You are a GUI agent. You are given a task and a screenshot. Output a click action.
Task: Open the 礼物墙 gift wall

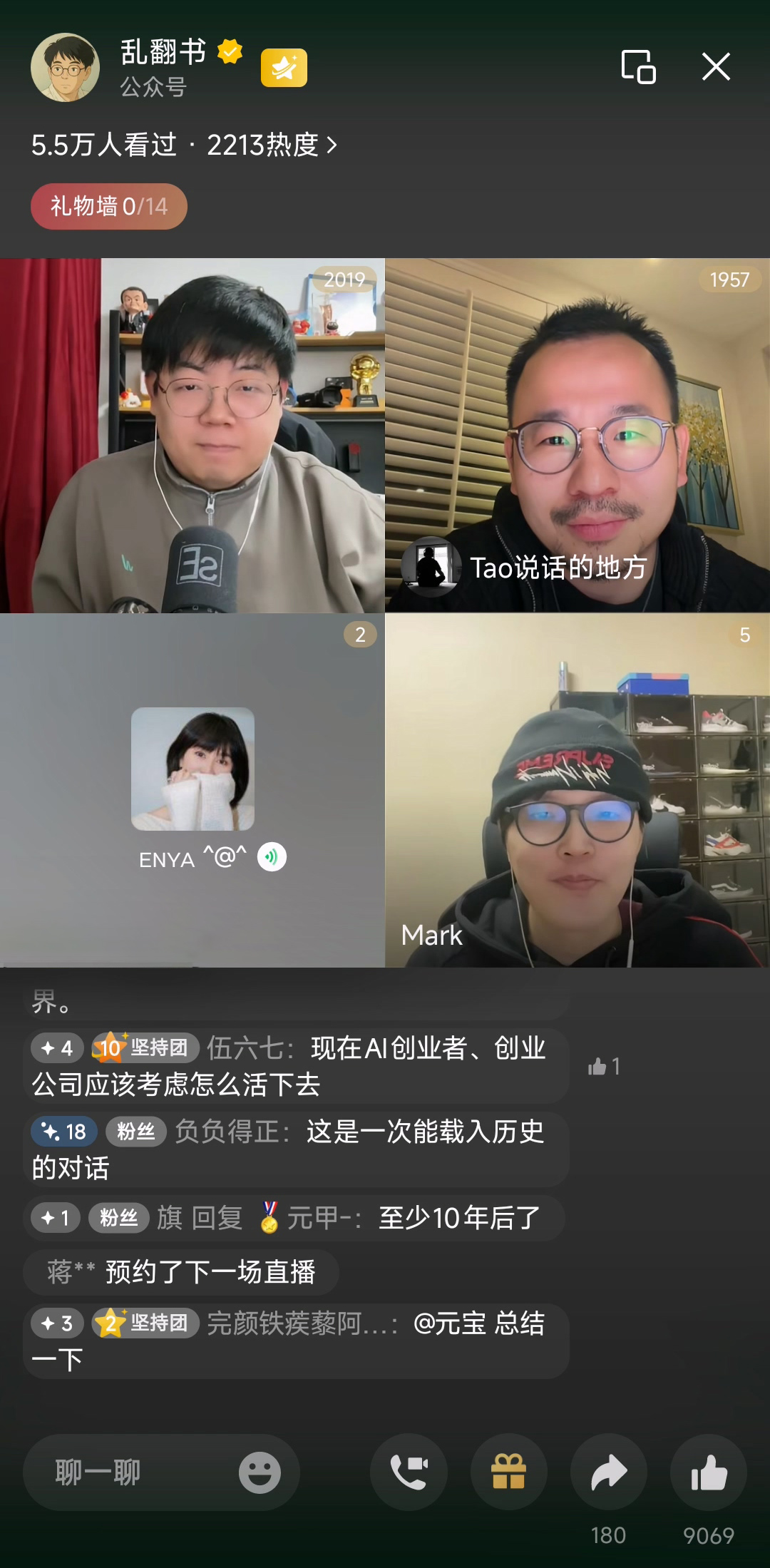tap(108, 207)
